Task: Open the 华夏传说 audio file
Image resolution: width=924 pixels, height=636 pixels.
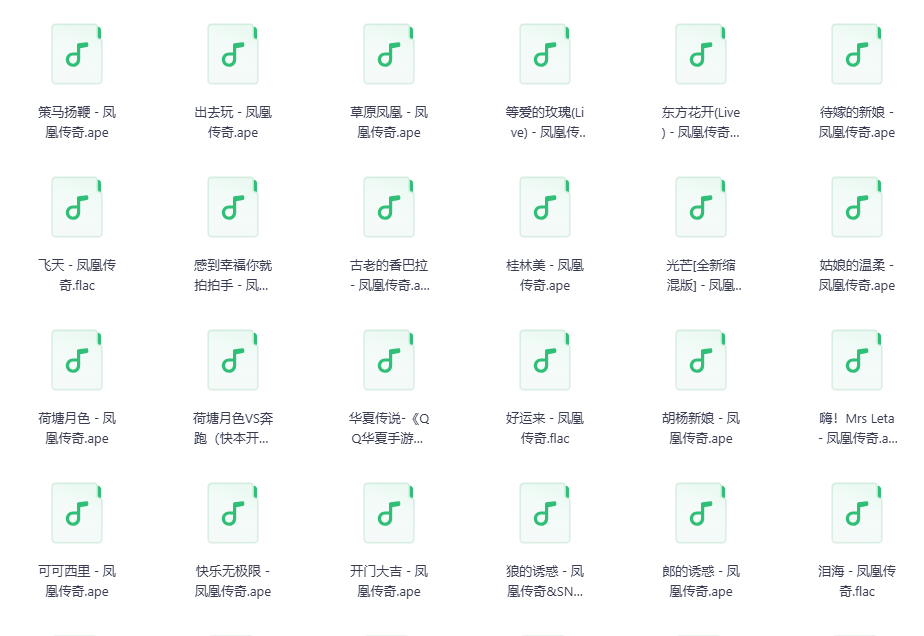Action: point(389,360)
